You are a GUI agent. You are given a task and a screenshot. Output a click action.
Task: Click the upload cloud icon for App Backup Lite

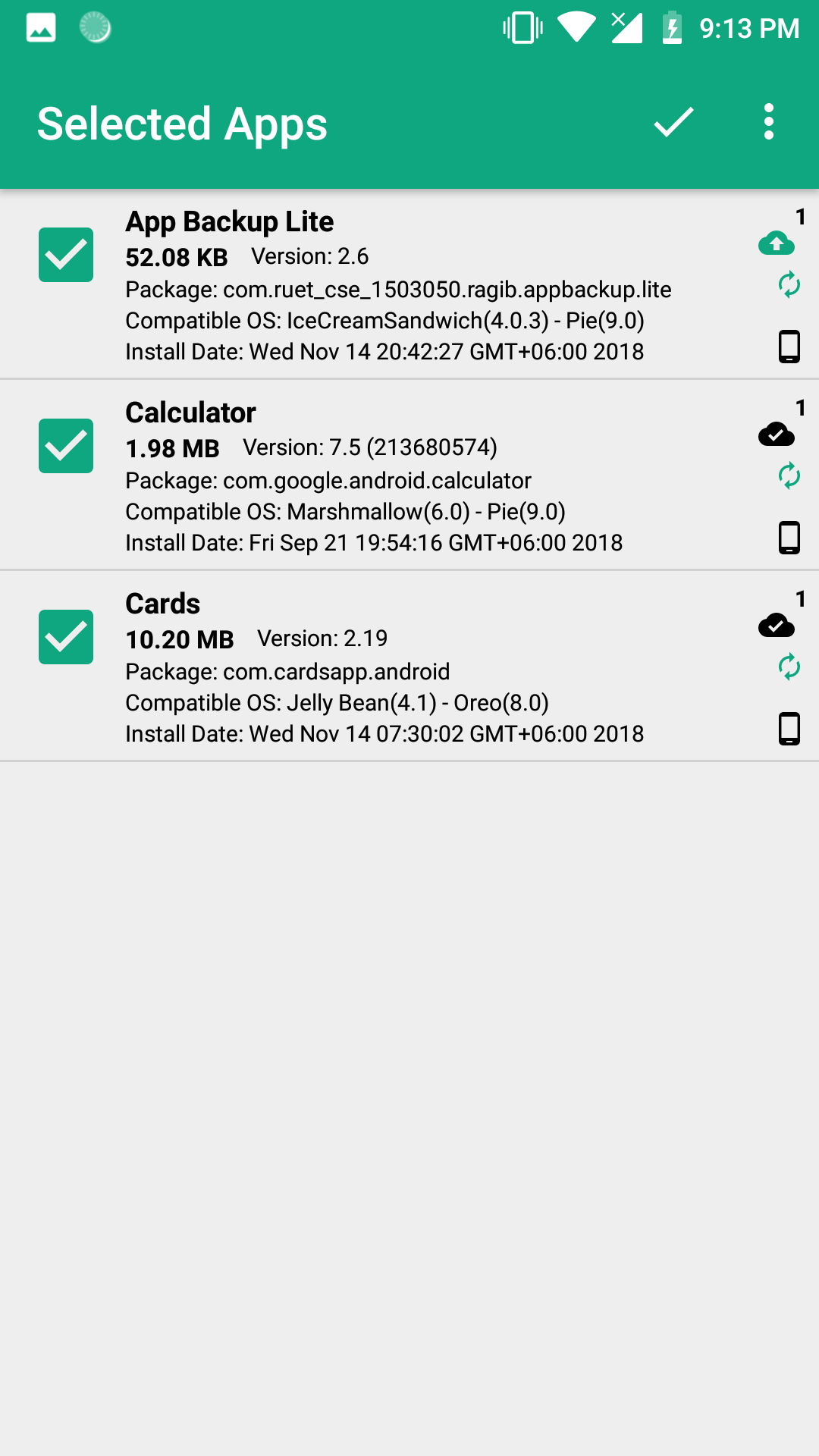click(x=778, y=244)
